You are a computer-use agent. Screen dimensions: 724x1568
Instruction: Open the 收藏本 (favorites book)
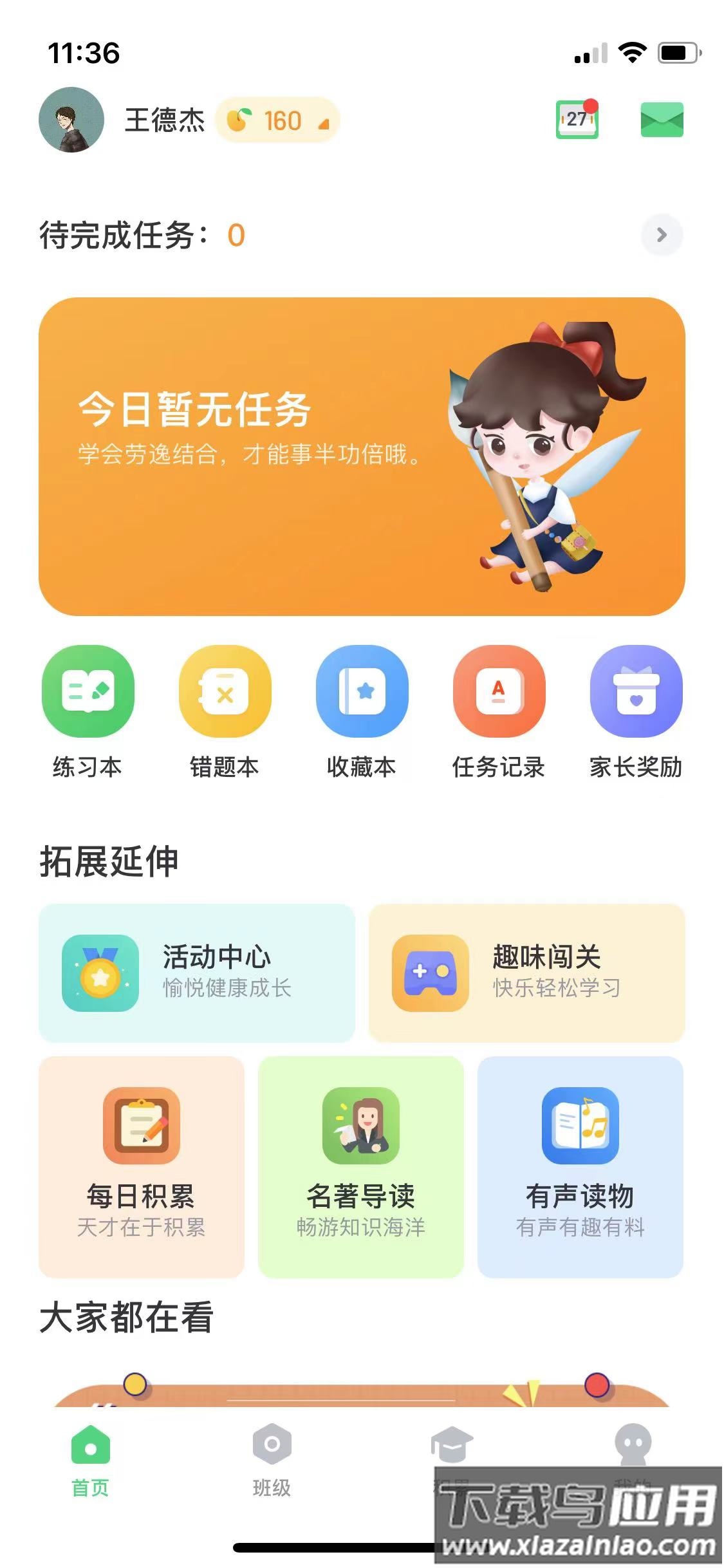[x=362, y=708]
